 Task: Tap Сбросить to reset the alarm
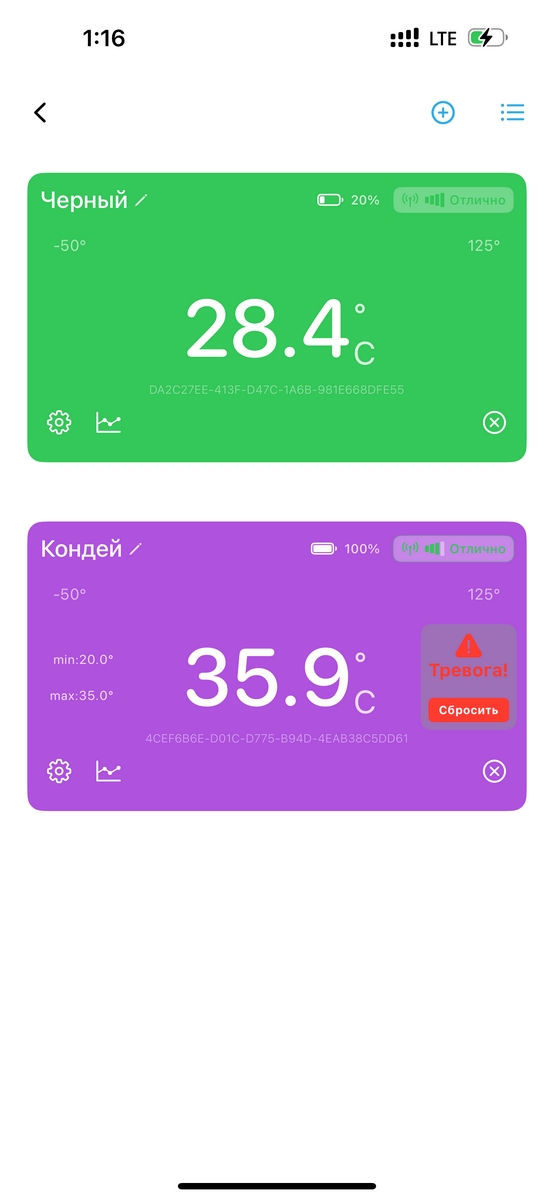point(469,710)
